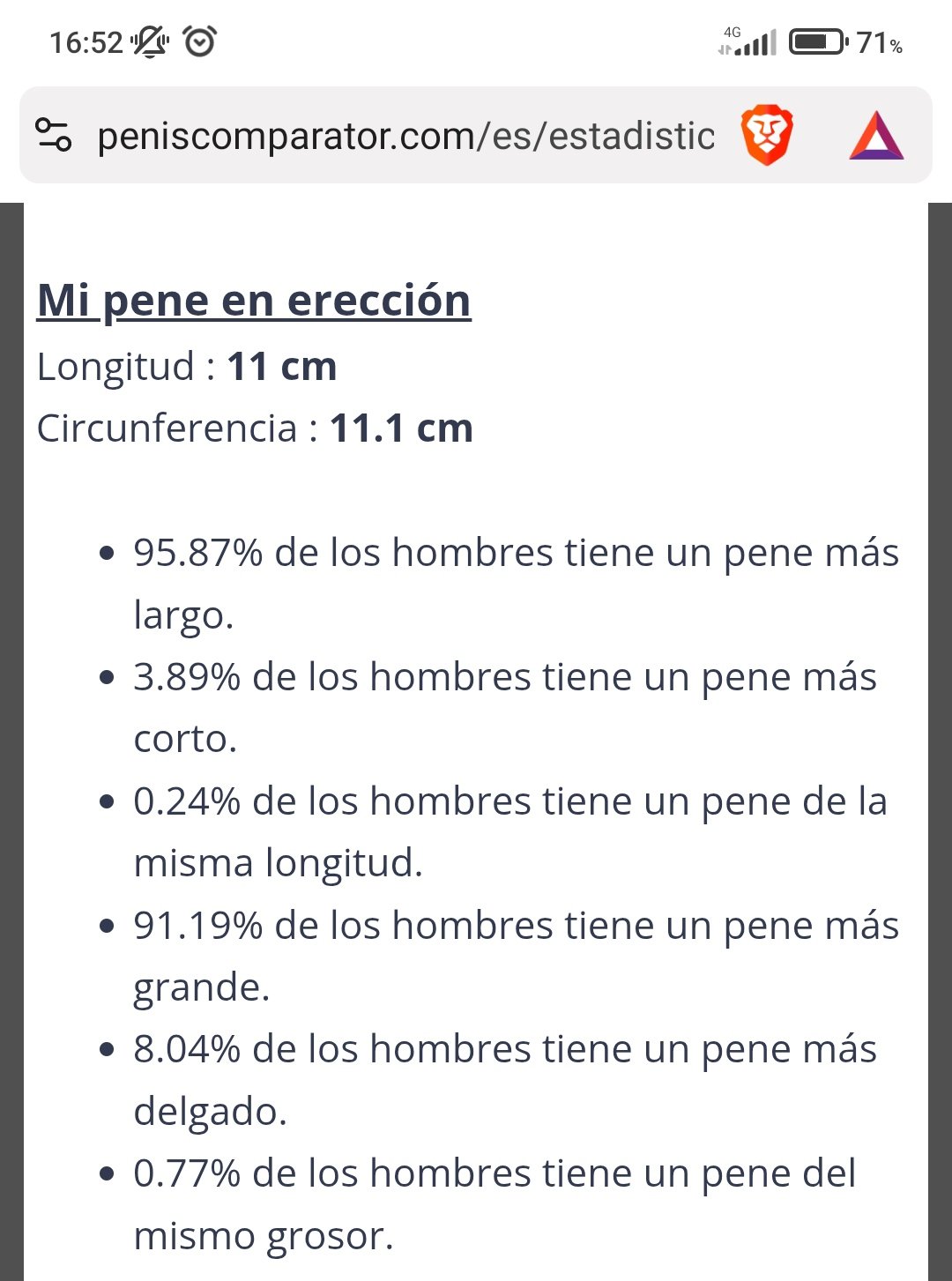Screen dimensions: 952x1281
Task: Open site settings icon in address bar
Action: (54, 135)
